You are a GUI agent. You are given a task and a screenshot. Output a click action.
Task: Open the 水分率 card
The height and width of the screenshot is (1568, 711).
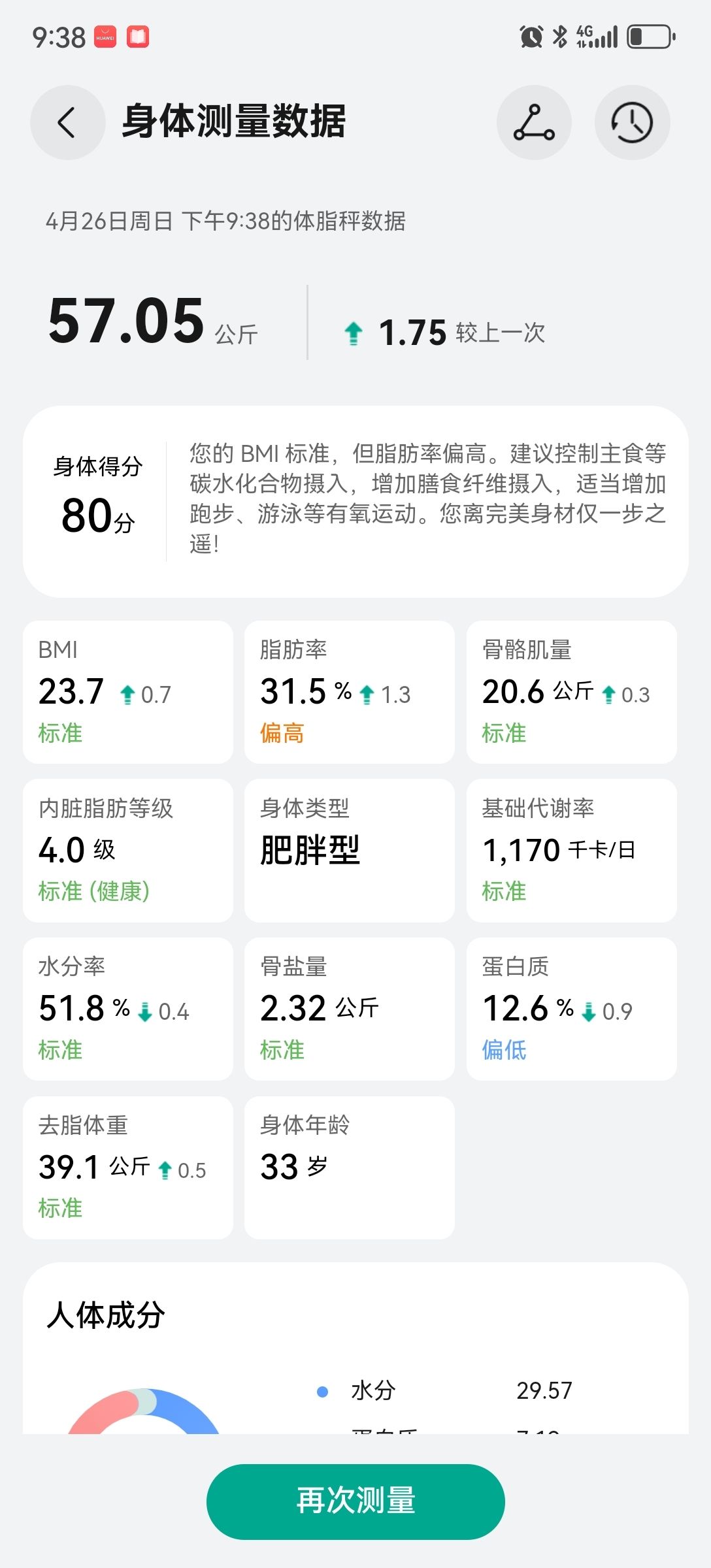(x=128, y=1009)
